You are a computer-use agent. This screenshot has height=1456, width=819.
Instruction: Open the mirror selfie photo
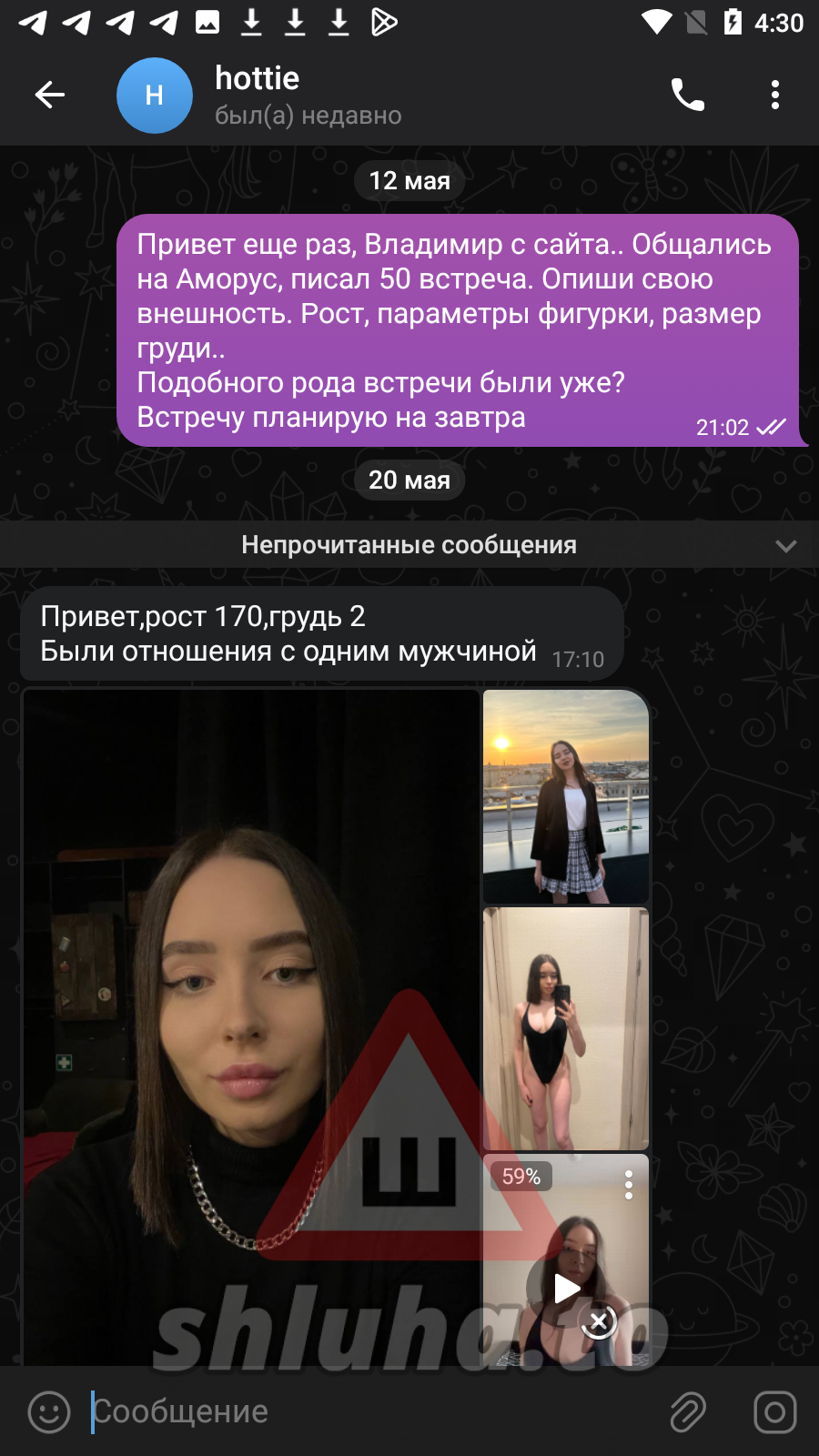566,1028
